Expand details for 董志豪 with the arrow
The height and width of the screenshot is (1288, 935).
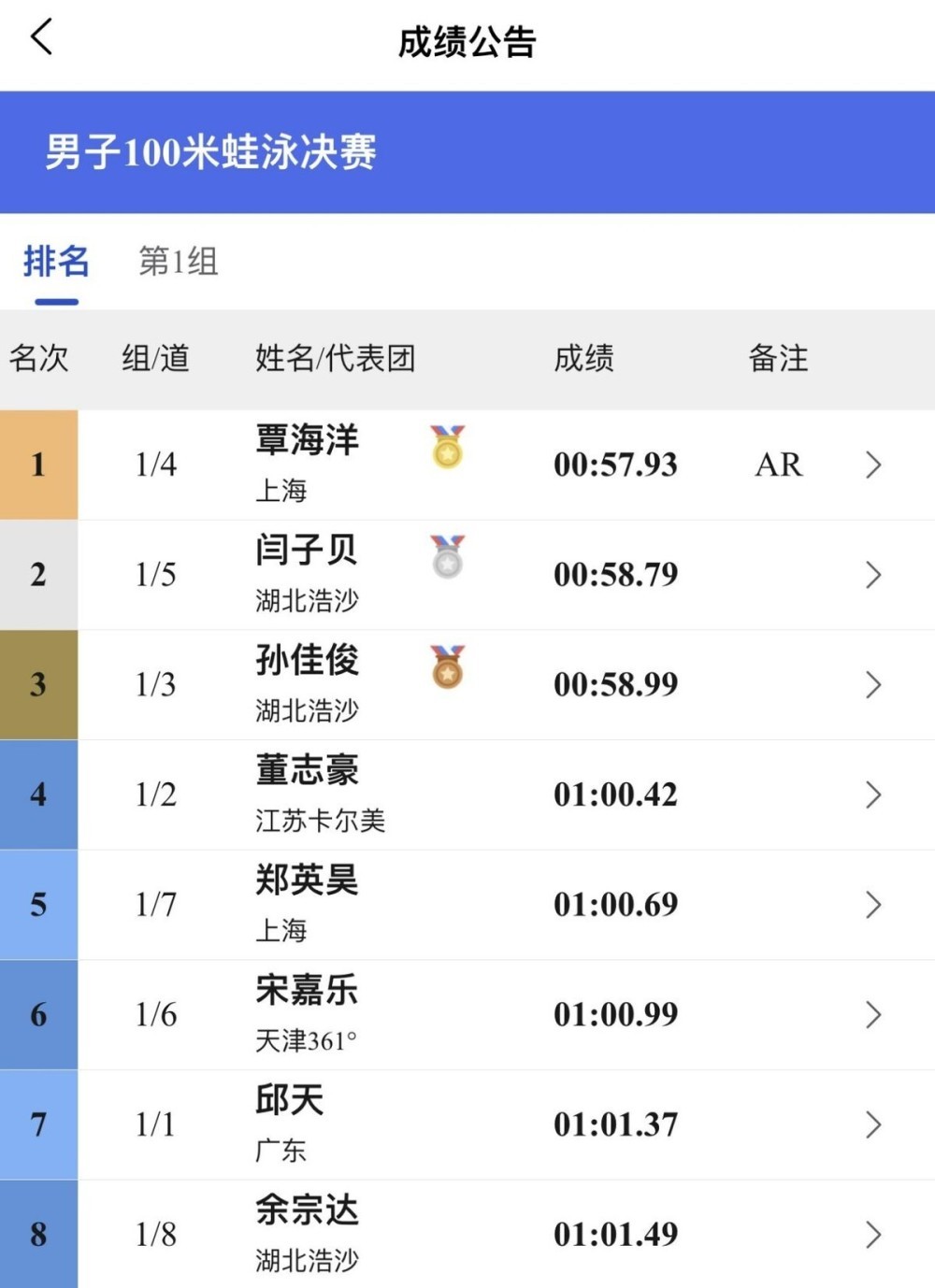pyautogui.click(x=873, y=794)
